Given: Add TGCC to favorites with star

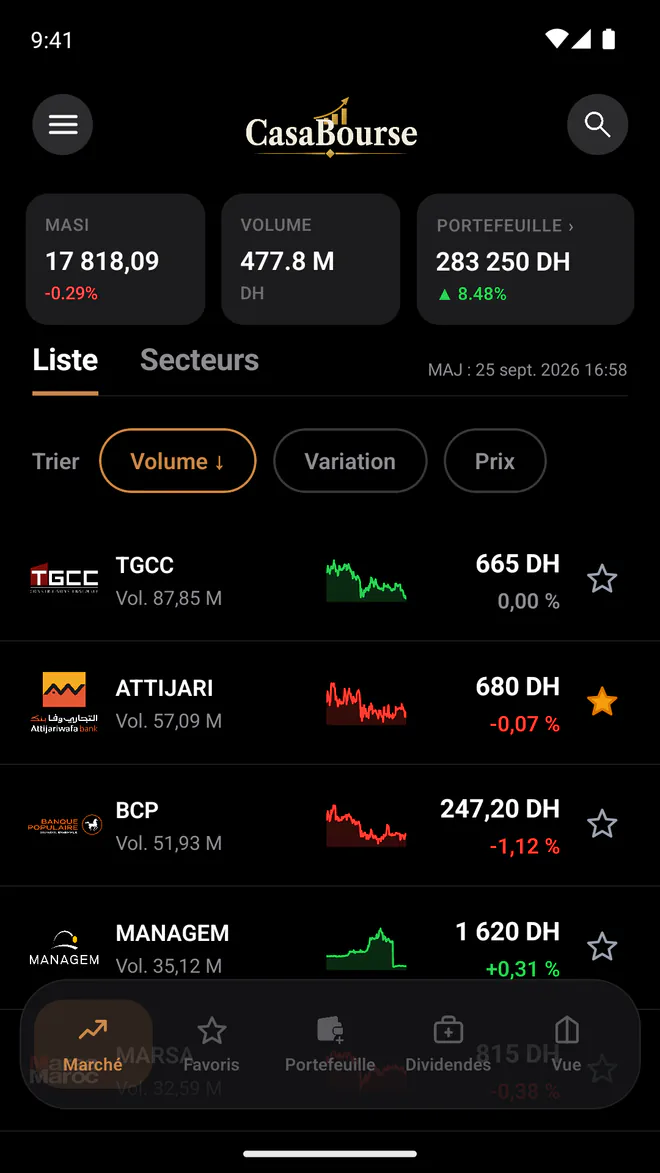Looking at the screenshot, I should click(x=602, y=579).
